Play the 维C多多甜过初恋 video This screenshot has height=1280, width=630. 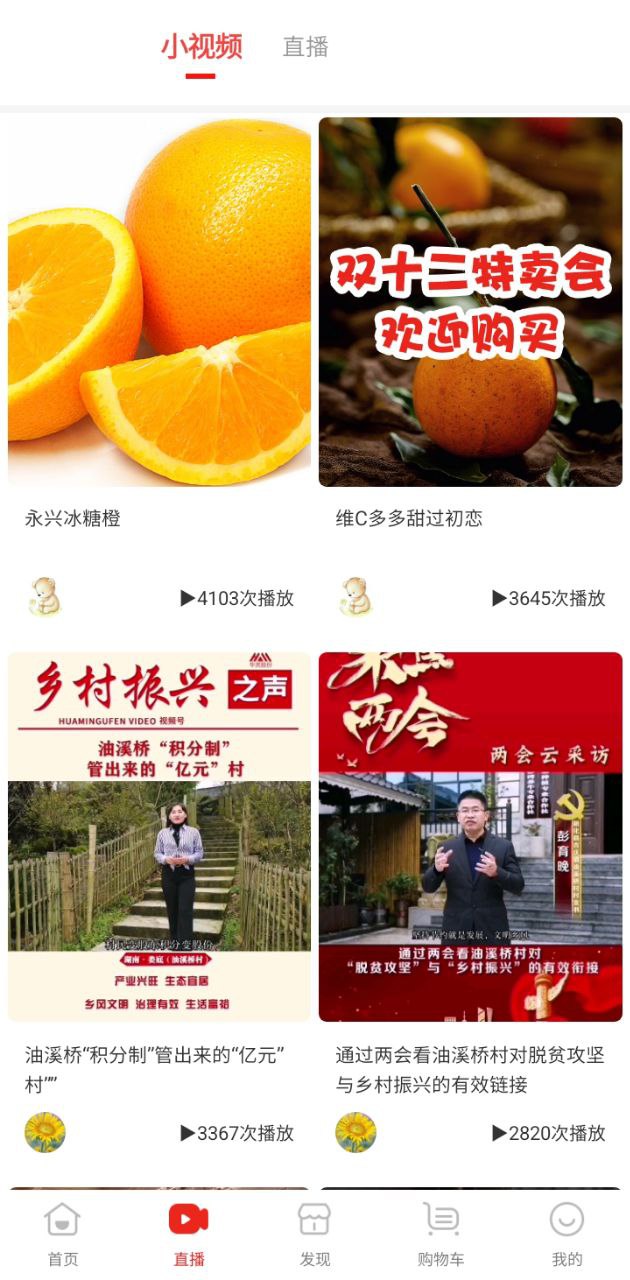pyautogui.click(x=470, y=302)
